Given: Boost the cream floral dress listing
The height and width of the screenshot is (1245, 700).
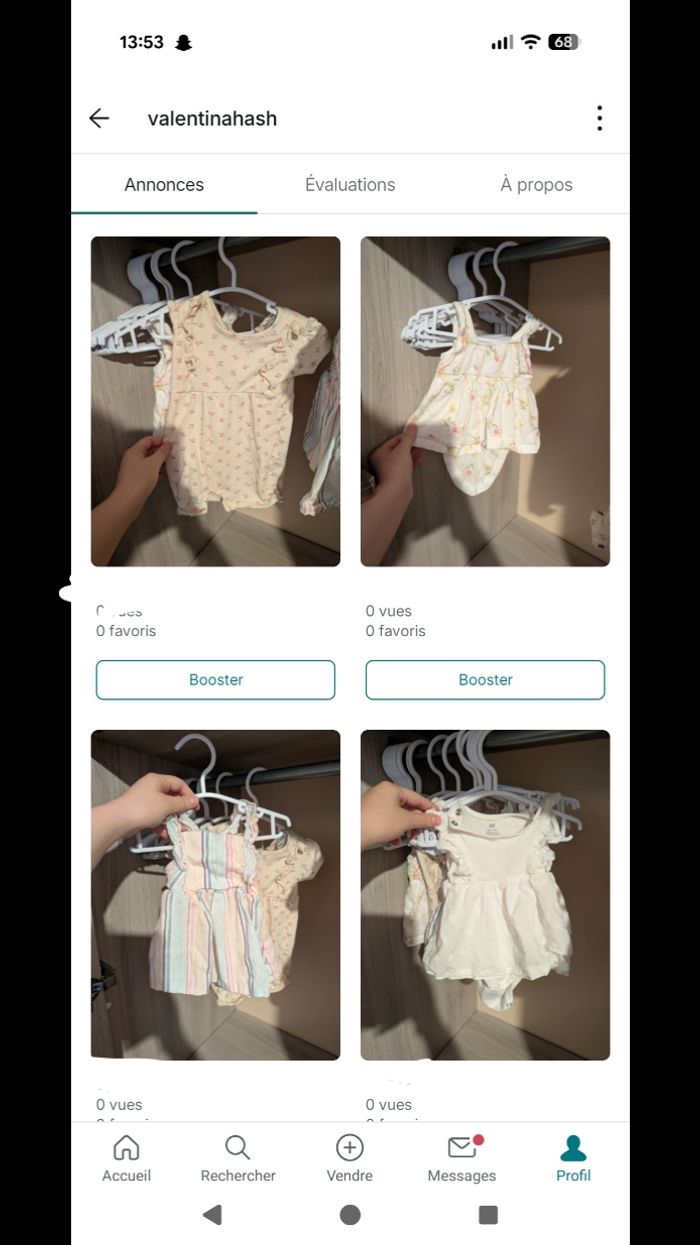Looking at the screenshot, I should point(485,680).
